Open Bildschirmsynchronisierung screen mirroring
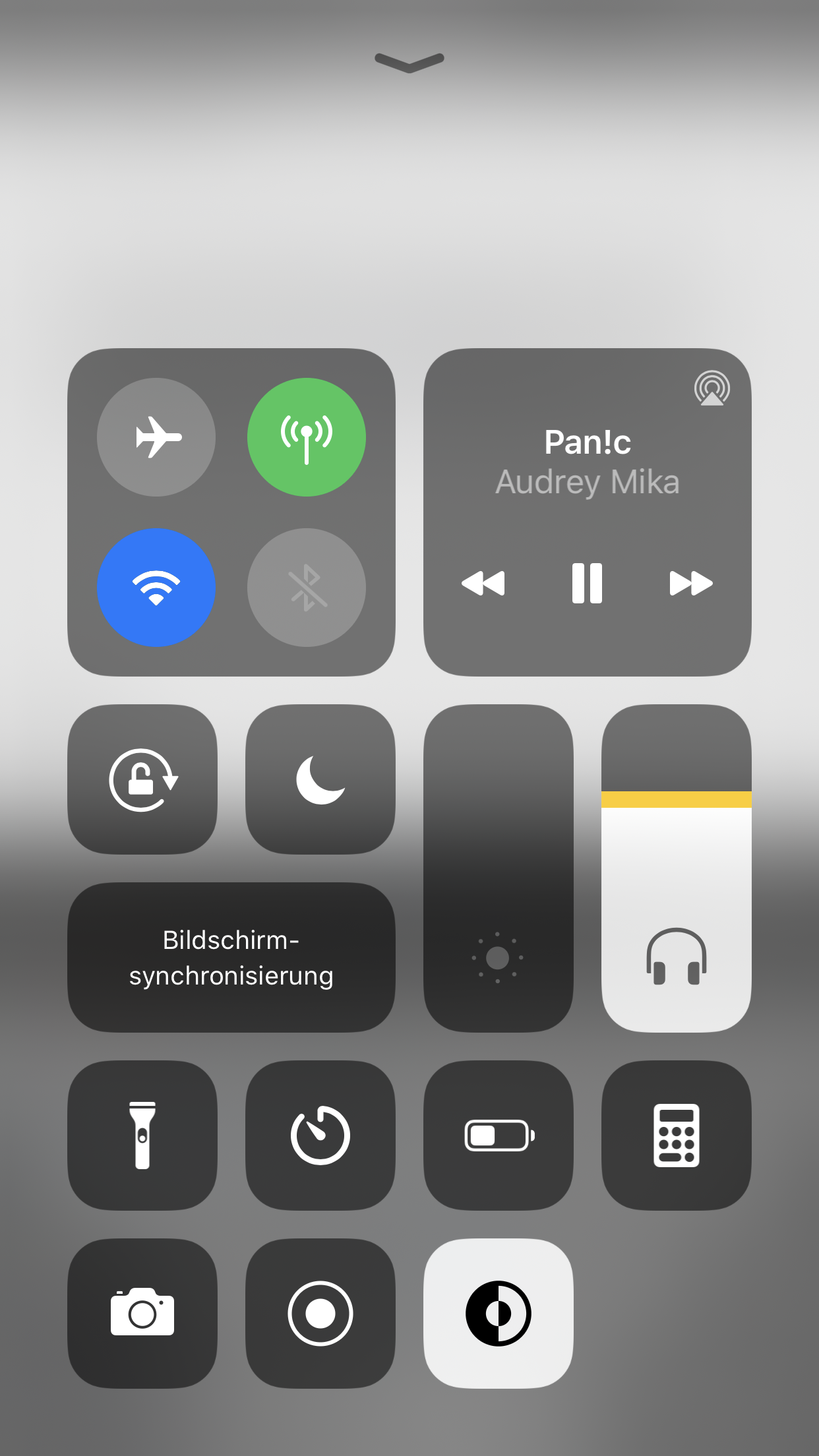The width and height of the screenshot is (819, 1456). coord(231,957)
